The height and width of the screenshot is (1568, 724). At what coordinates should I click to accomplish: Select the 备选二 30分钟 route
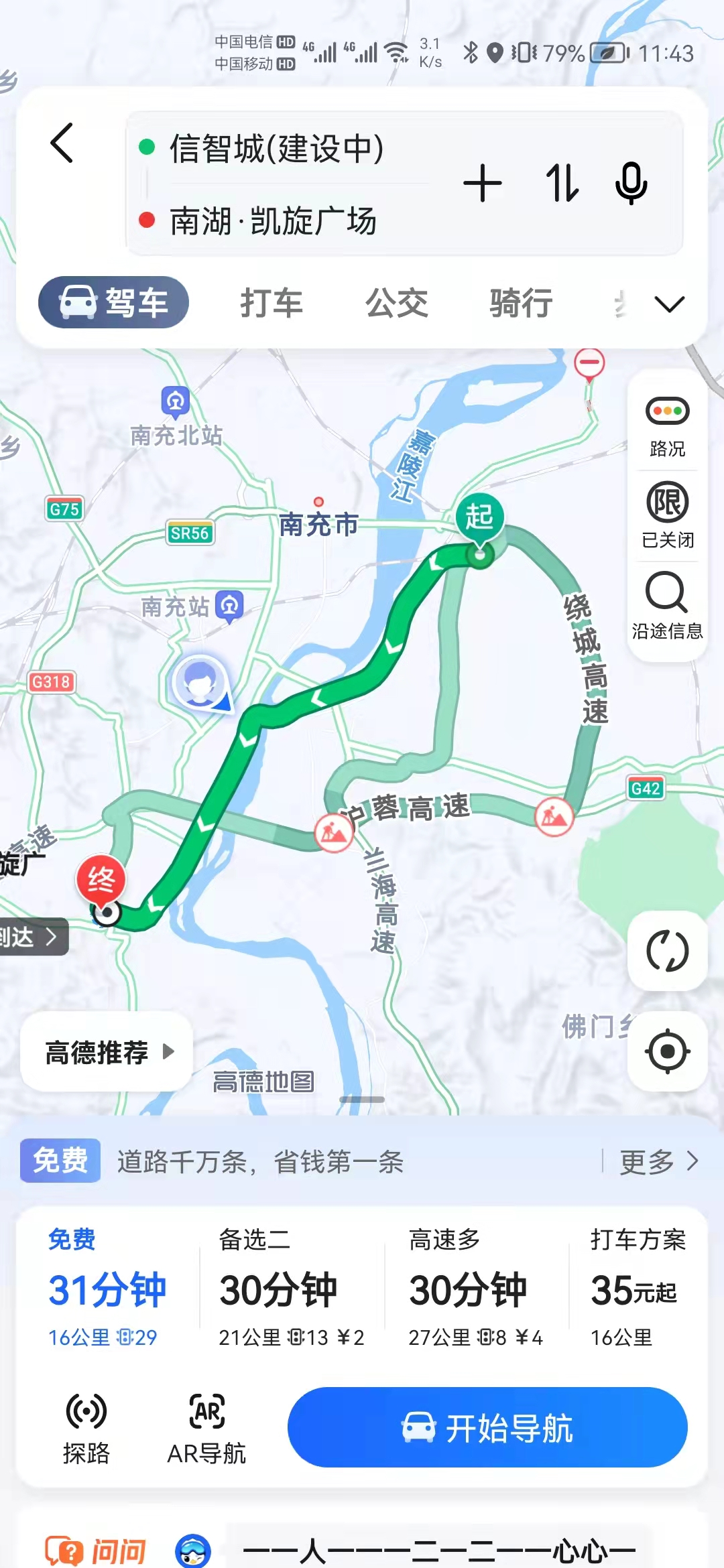pos(291,1287)
